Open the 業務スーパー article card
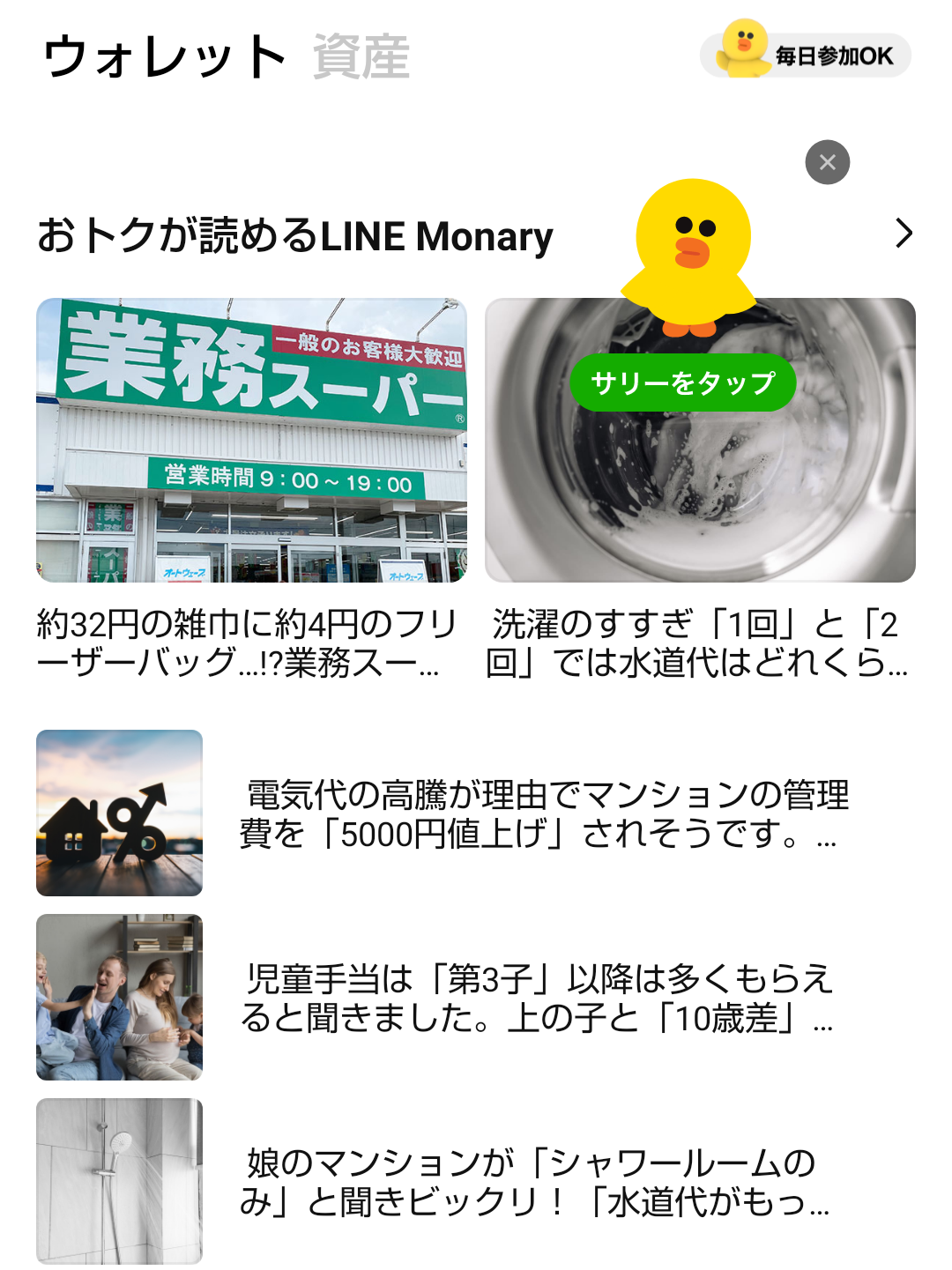Screen dimensions: 952x1270 tap(251, 489)
